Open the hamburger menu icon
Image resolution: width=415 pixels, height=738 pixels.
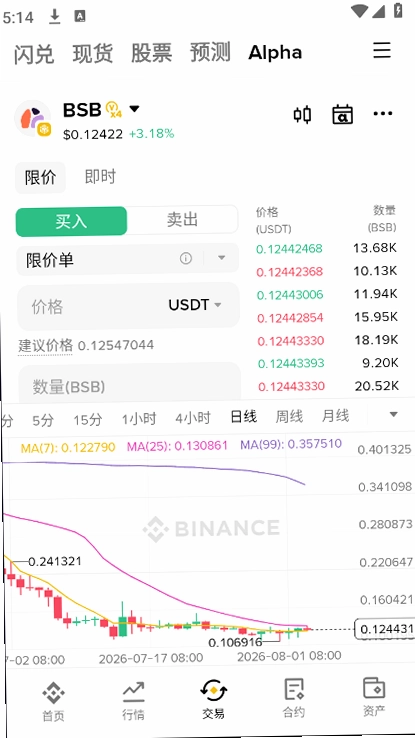pyautogui.click(x=382, y=50)
